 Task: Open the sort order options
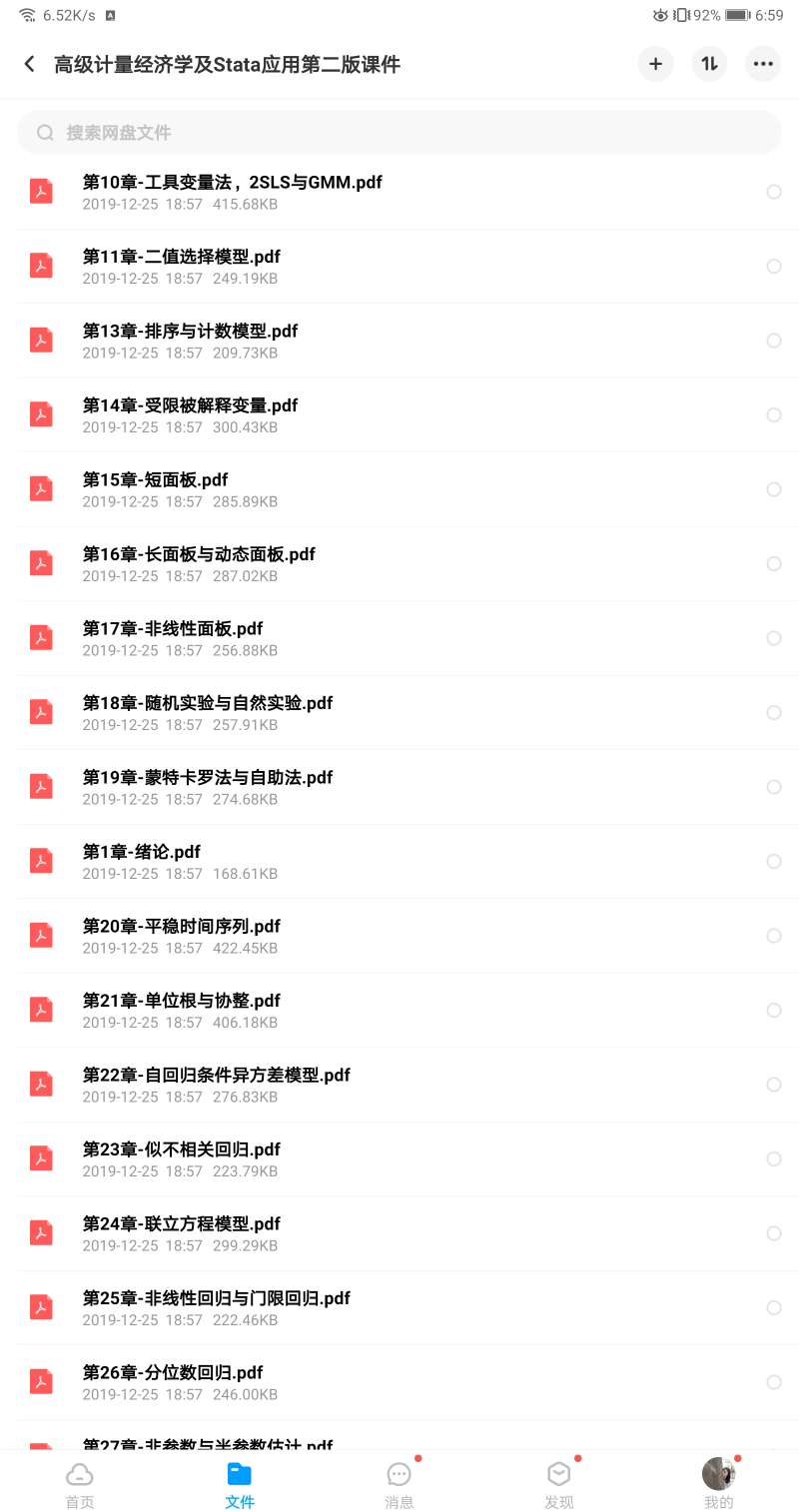coord(709,64)
